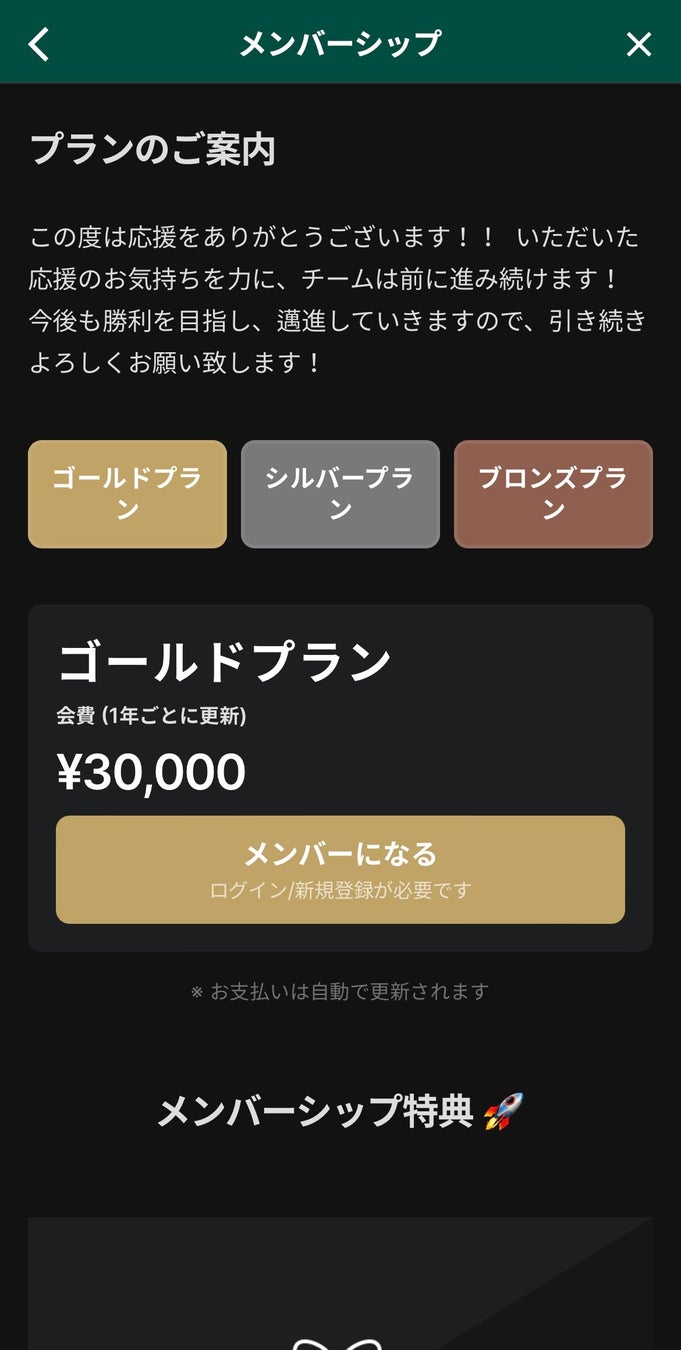Tap the メンバーになる button
Viewport: 681px width, 1350px height.
click(x=340, y=869)
